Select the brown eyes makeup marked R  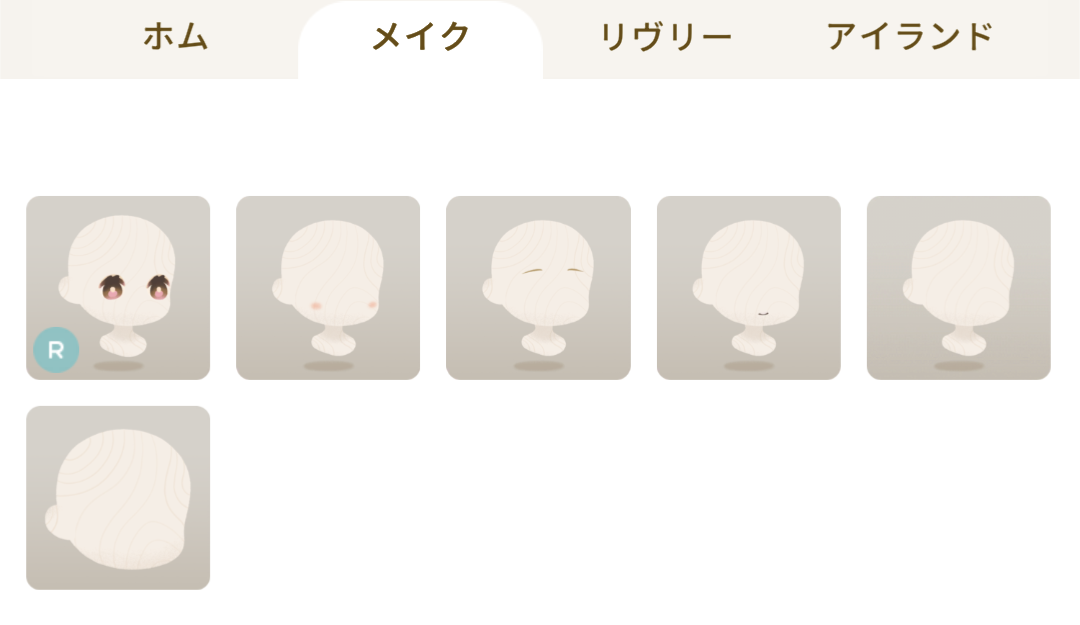point(118,288)
